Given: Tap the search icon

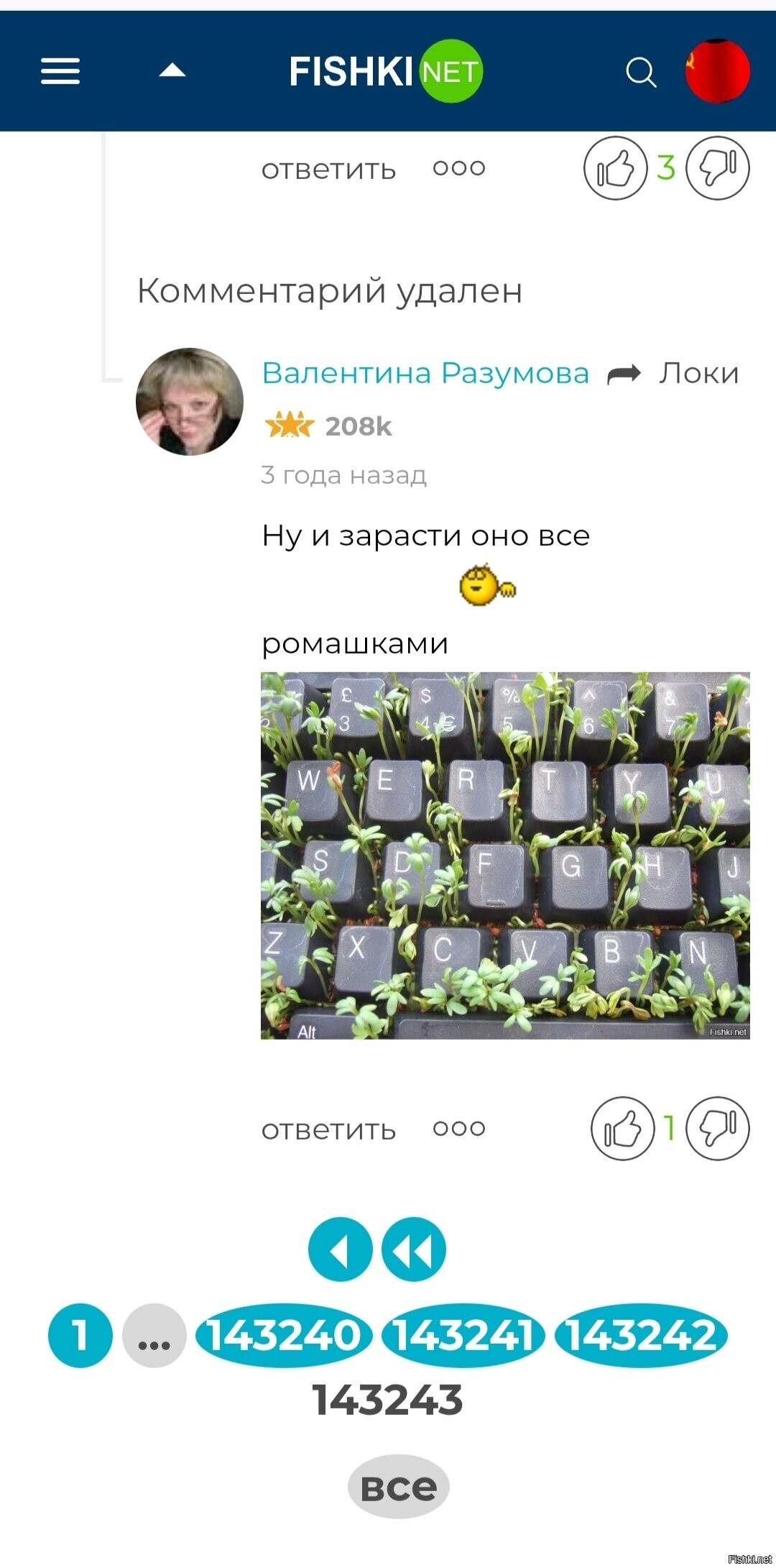Looking at the screenshot, I should [642, 70].
